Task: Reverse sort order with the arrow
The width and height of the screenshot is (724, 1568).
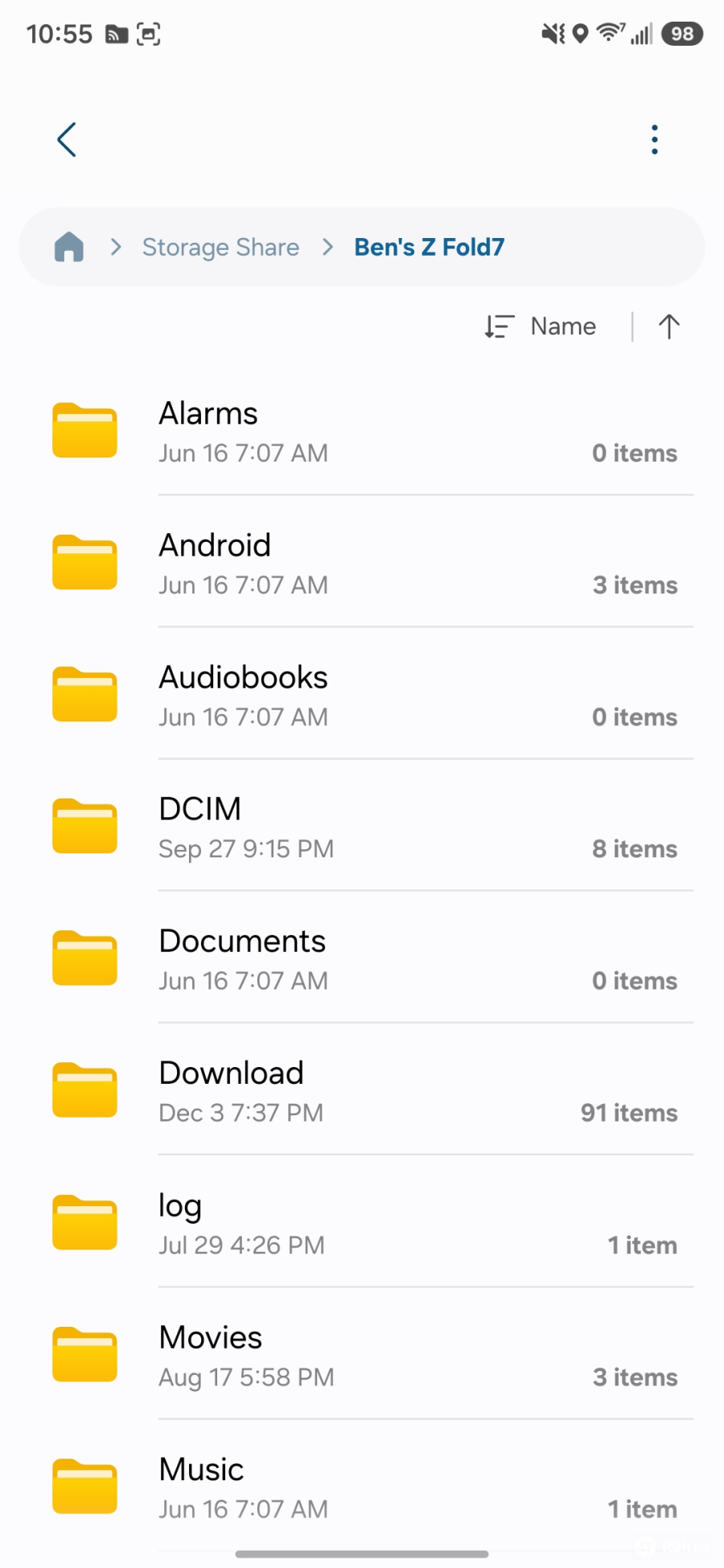Action: click(x=668, y=326)
